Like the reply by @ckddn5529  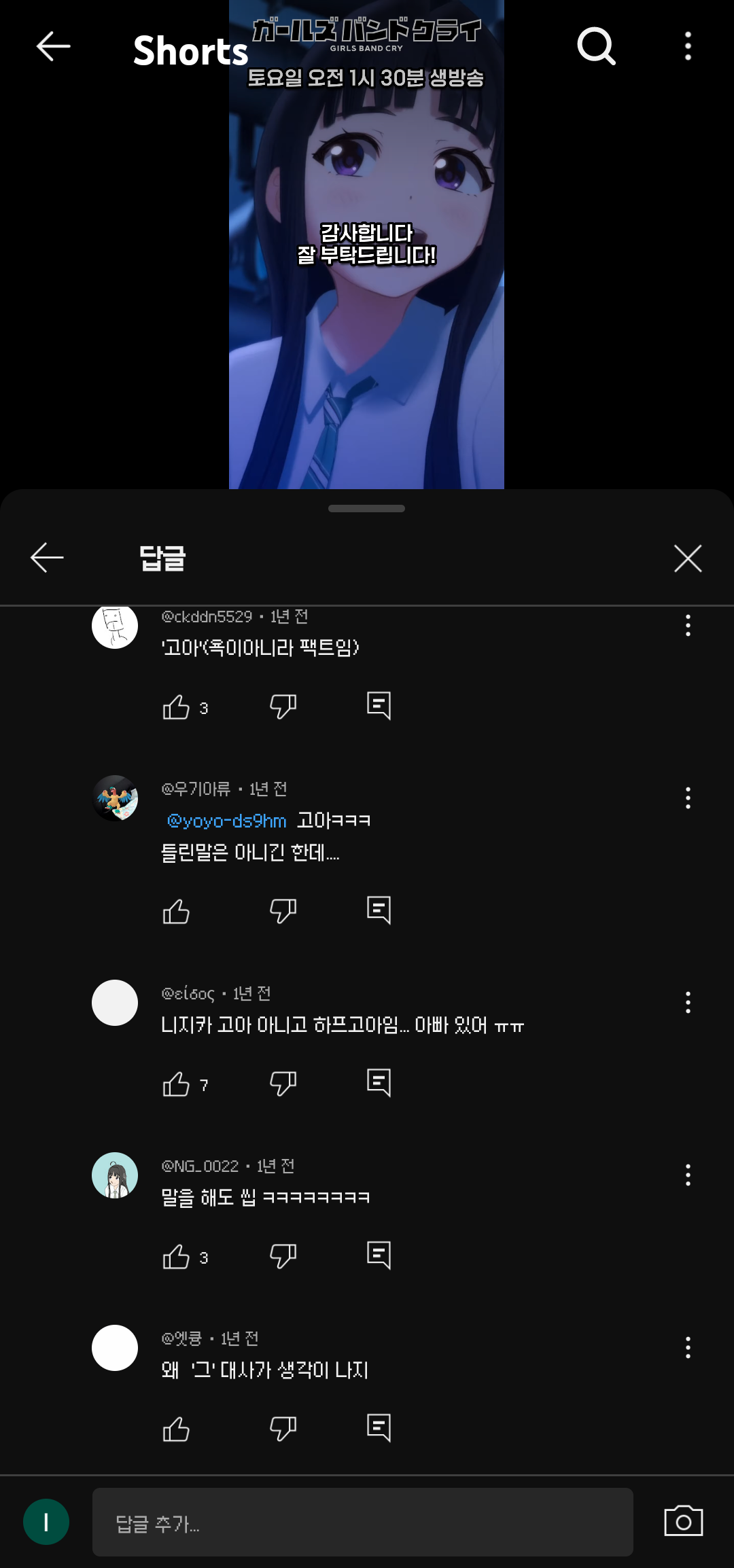(176, 707)
